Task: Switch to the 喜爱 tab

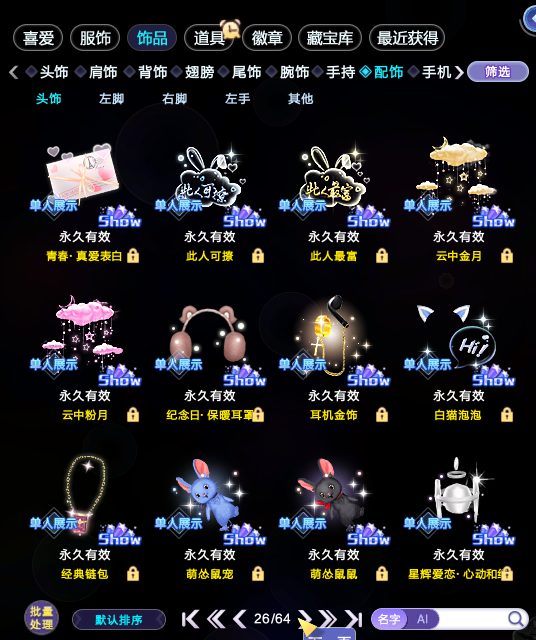Action: (38, 38)
